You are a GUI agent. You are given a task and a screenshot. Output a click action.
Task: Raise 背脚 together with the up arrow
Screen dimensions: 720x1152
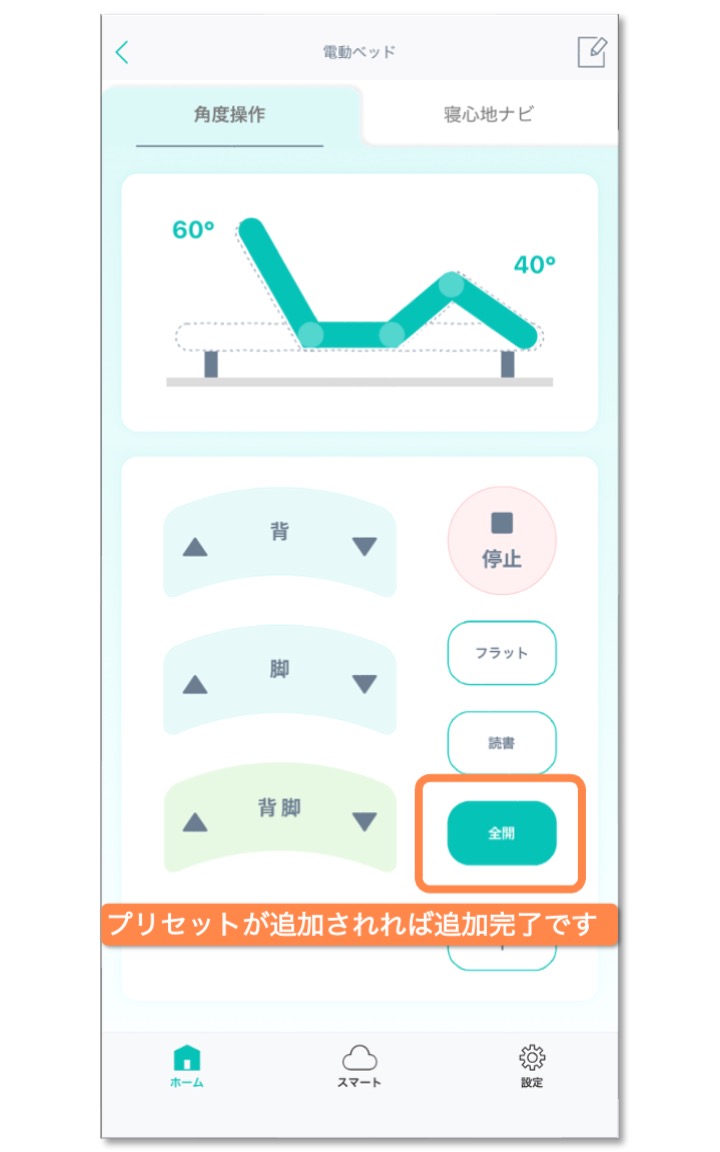(196, 822)
